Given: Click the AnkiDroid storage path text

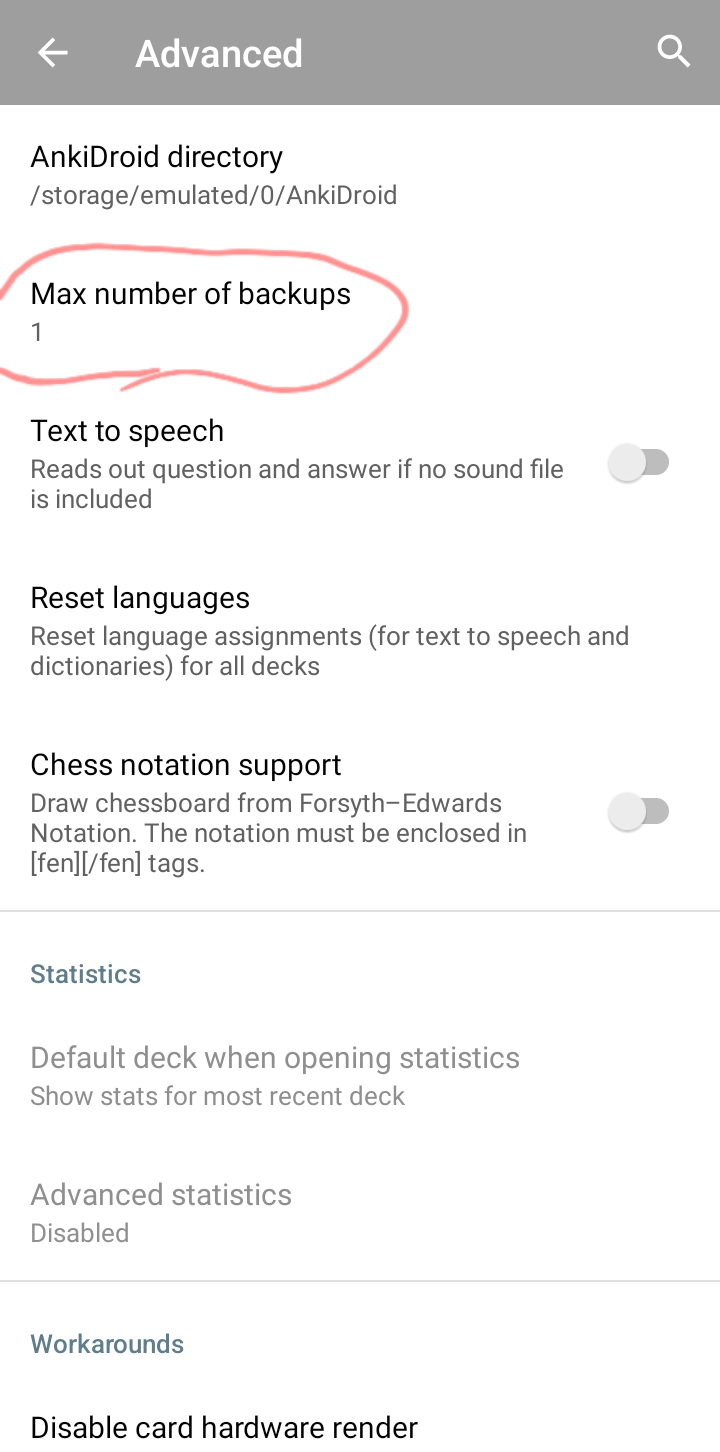Looking at the screenshot, I should [x=213, y=195].
